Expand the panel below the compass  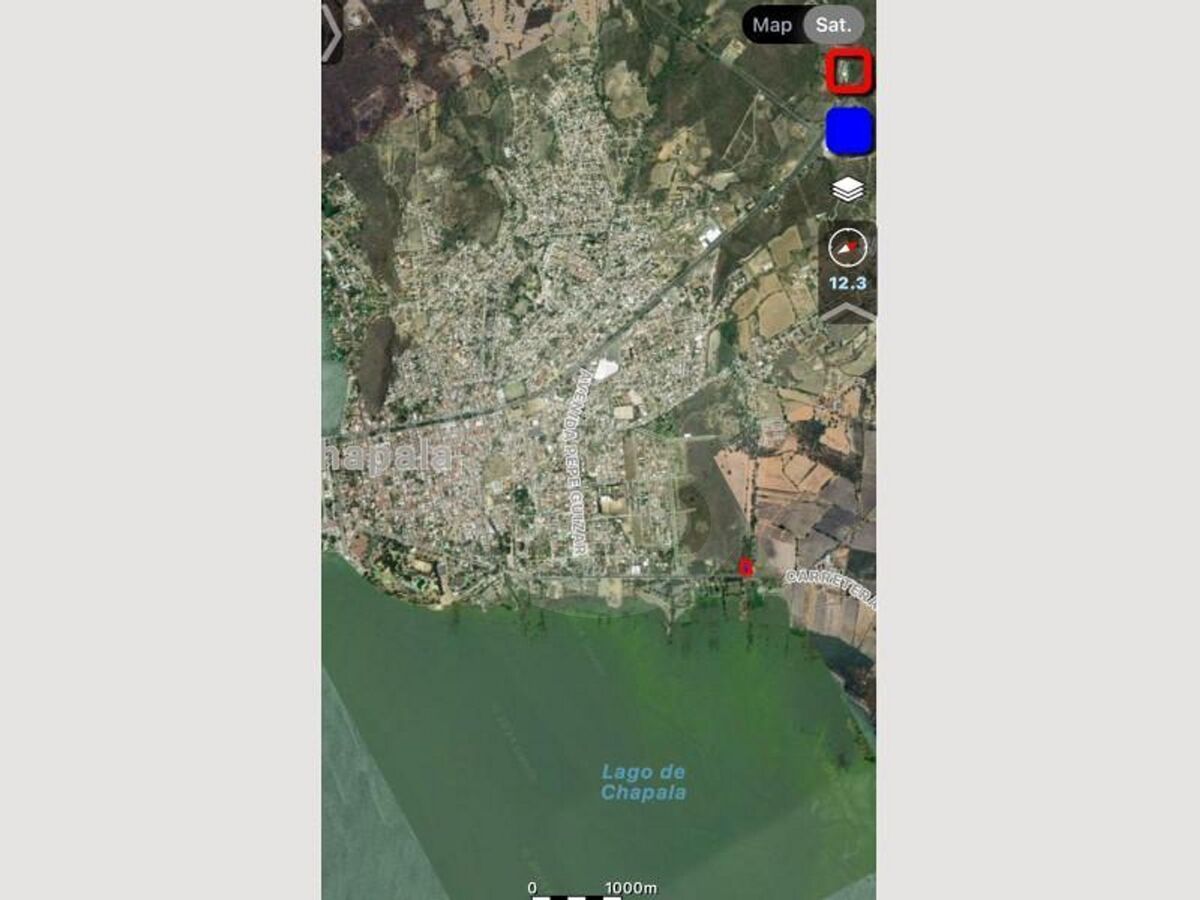click(x=848, y=313)
